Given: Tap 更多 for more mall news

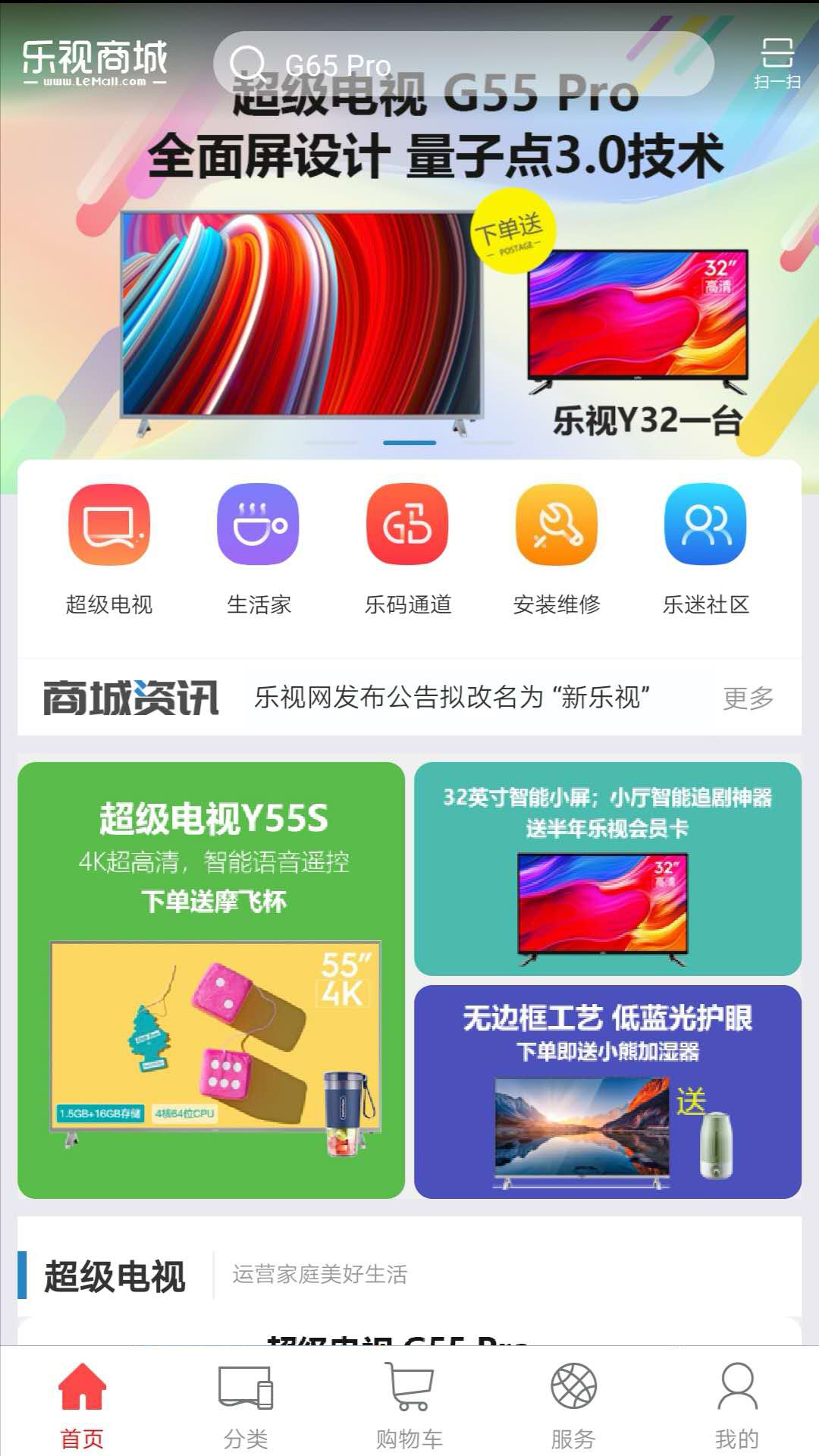Looking at the screenshot, I should tap(748, 698).
